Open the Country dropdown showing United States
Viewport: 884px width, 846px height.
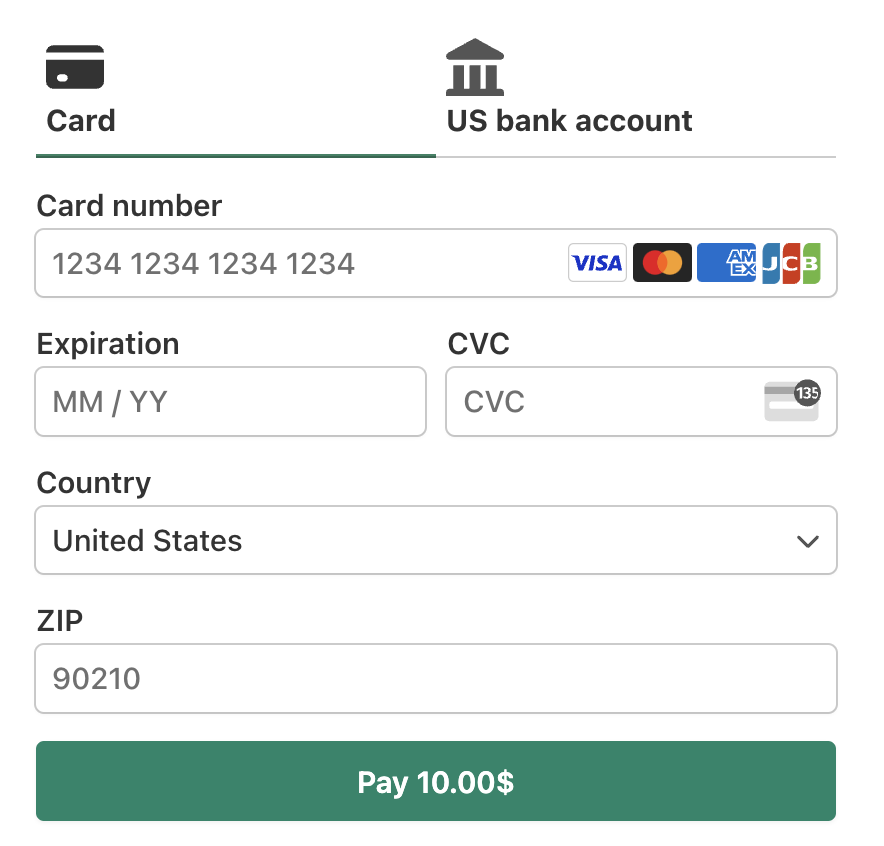[x=435, y=541]
